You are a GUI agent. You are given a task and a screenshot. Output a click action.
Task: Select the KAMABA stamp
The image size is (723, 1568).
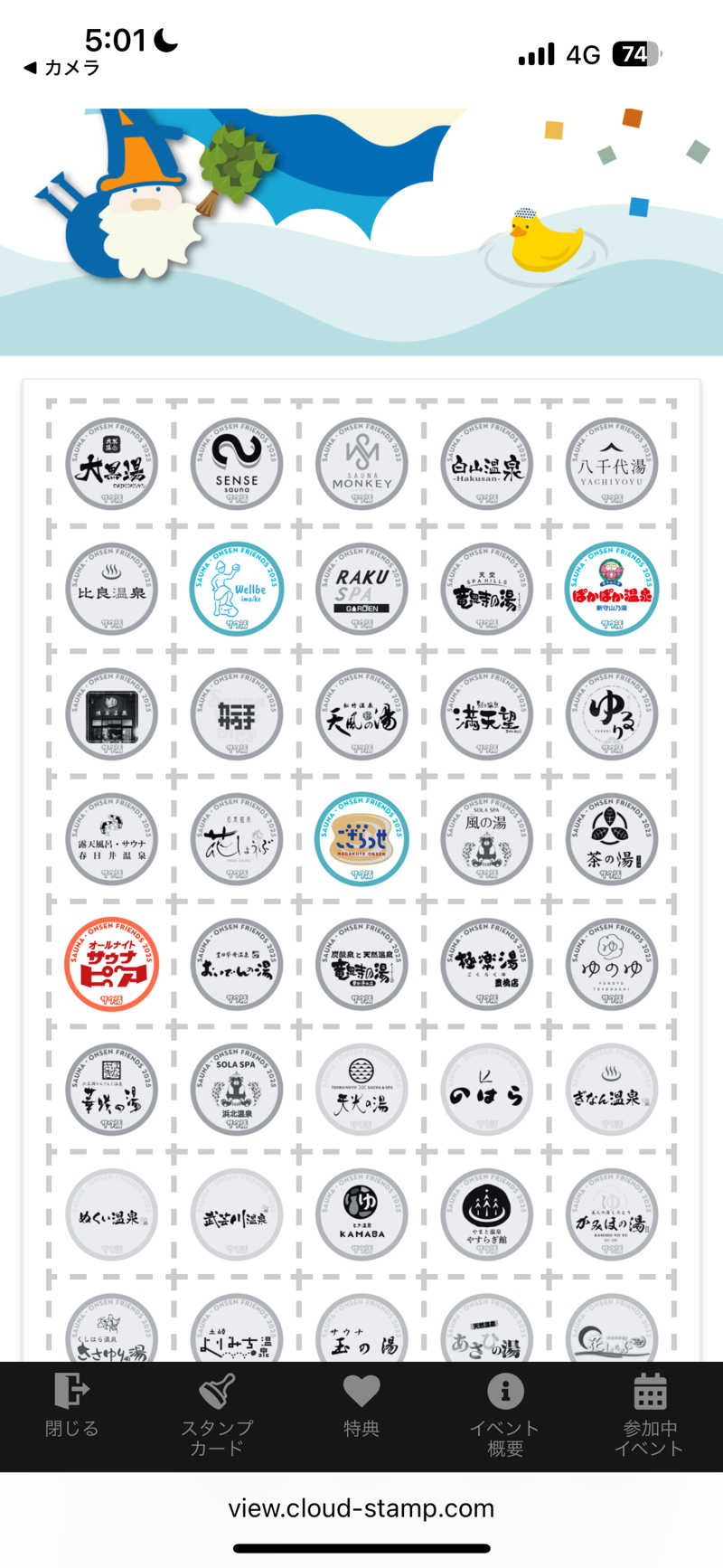[361, 1214]
